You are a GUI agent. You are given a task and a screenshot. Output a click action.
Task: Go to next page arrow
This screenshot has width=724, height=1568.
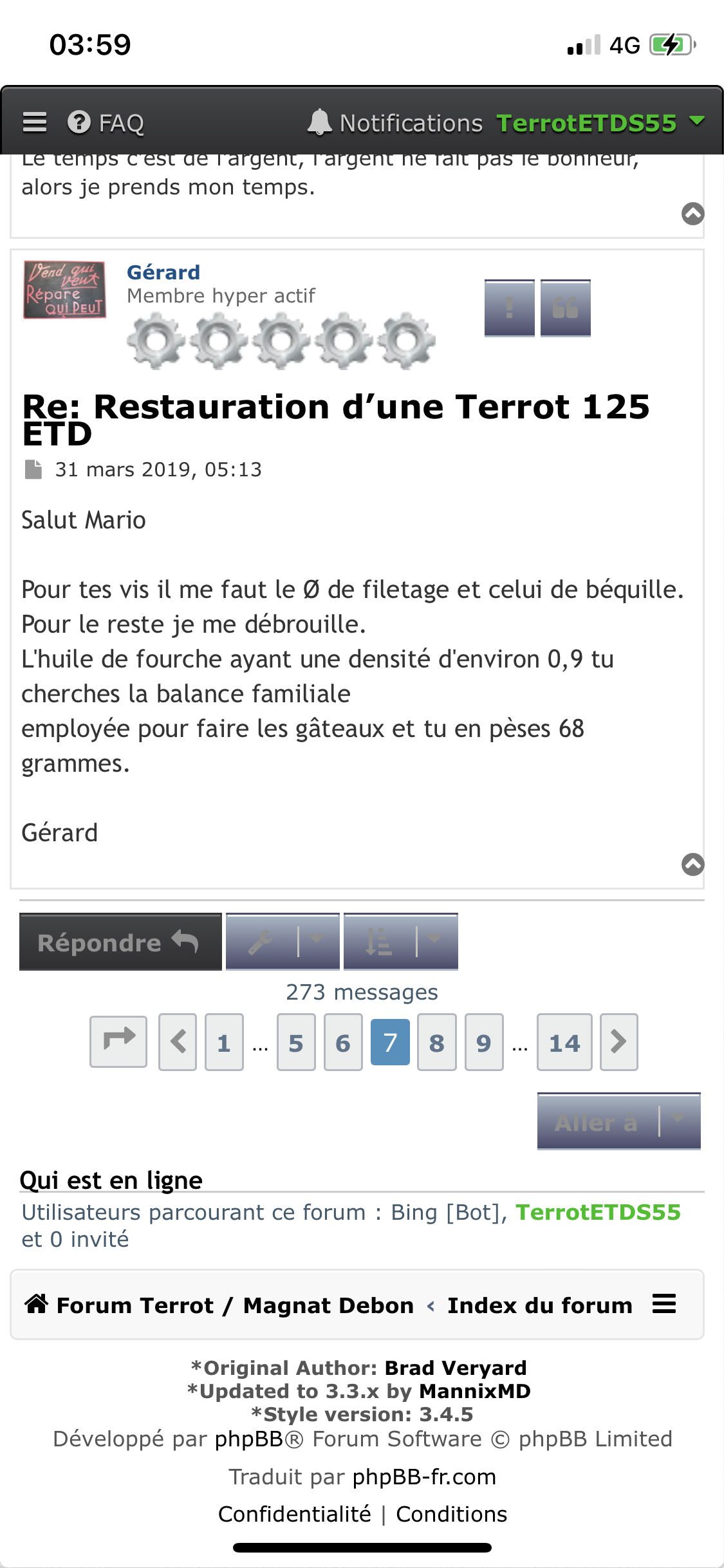(x=619, y=1042)
